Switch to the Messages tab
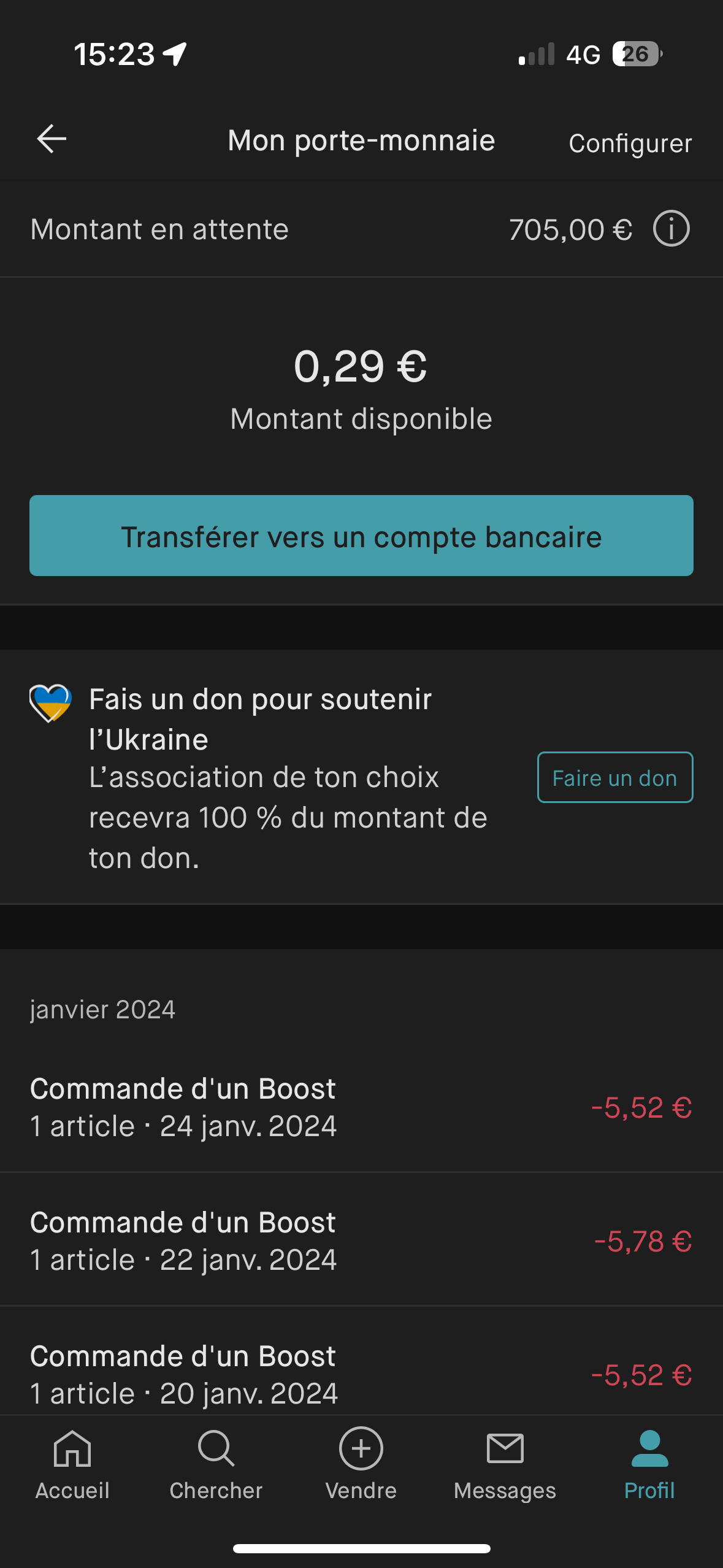This screenshot has width=723, height=1568. click(x=505, y=1463)
